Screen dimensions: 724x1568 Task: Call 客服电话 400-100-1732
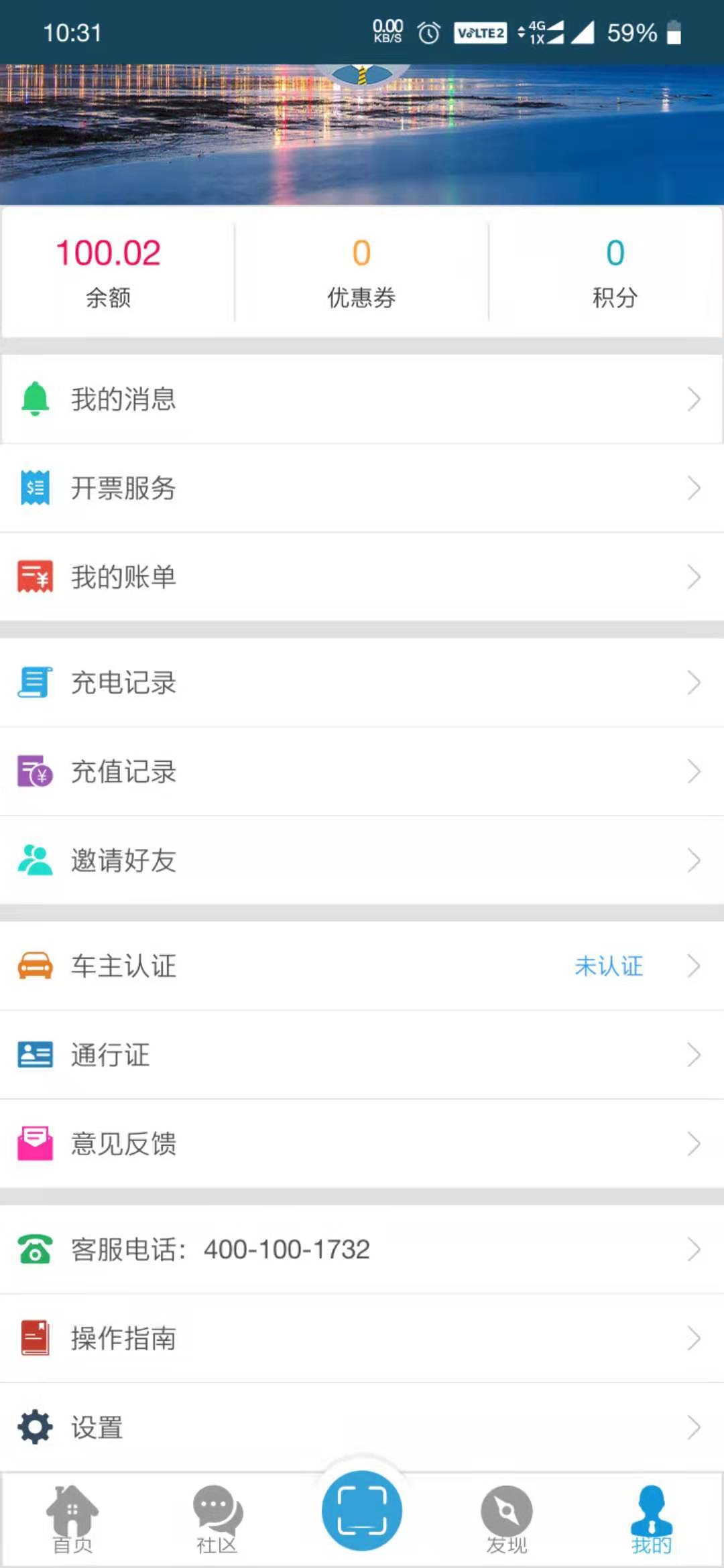click(x=362, y=1250)
